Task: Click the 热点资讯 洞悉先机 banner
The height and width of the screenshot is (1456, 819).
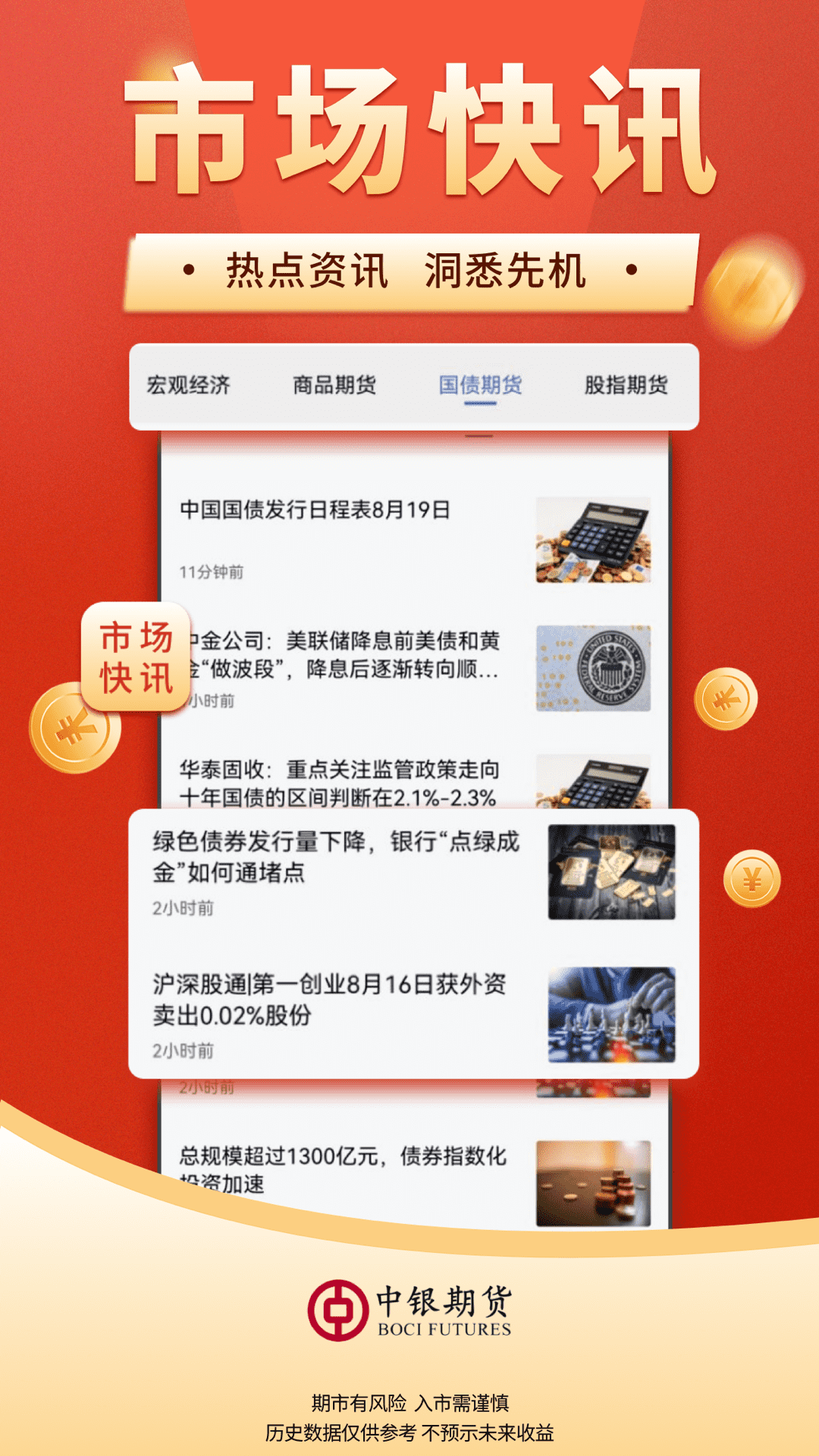Action: (x=409, y=275)
